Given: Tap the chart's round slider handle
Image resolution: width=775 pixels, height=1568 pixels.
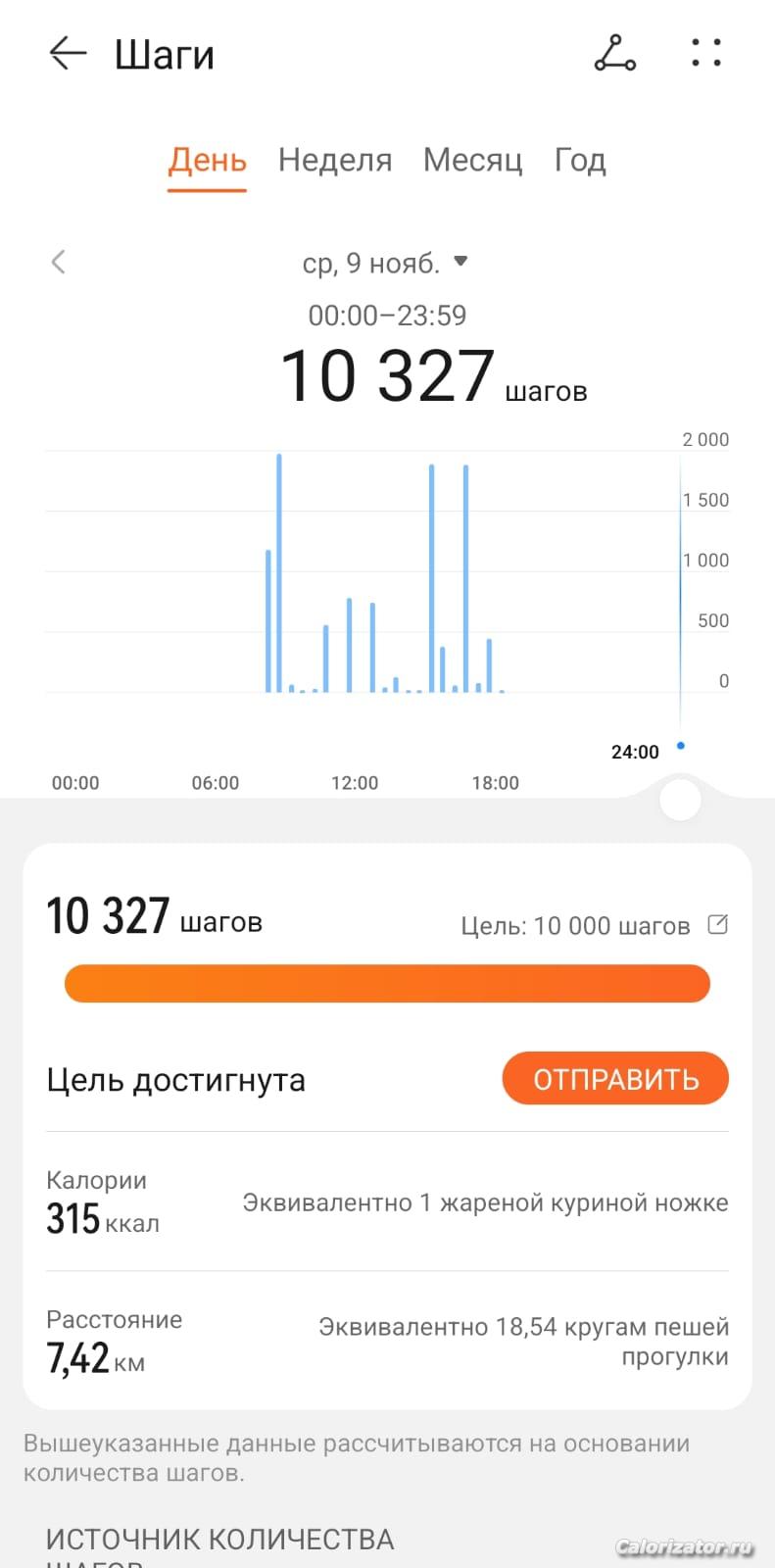Looking at the screenshot, I should [680, 800].
